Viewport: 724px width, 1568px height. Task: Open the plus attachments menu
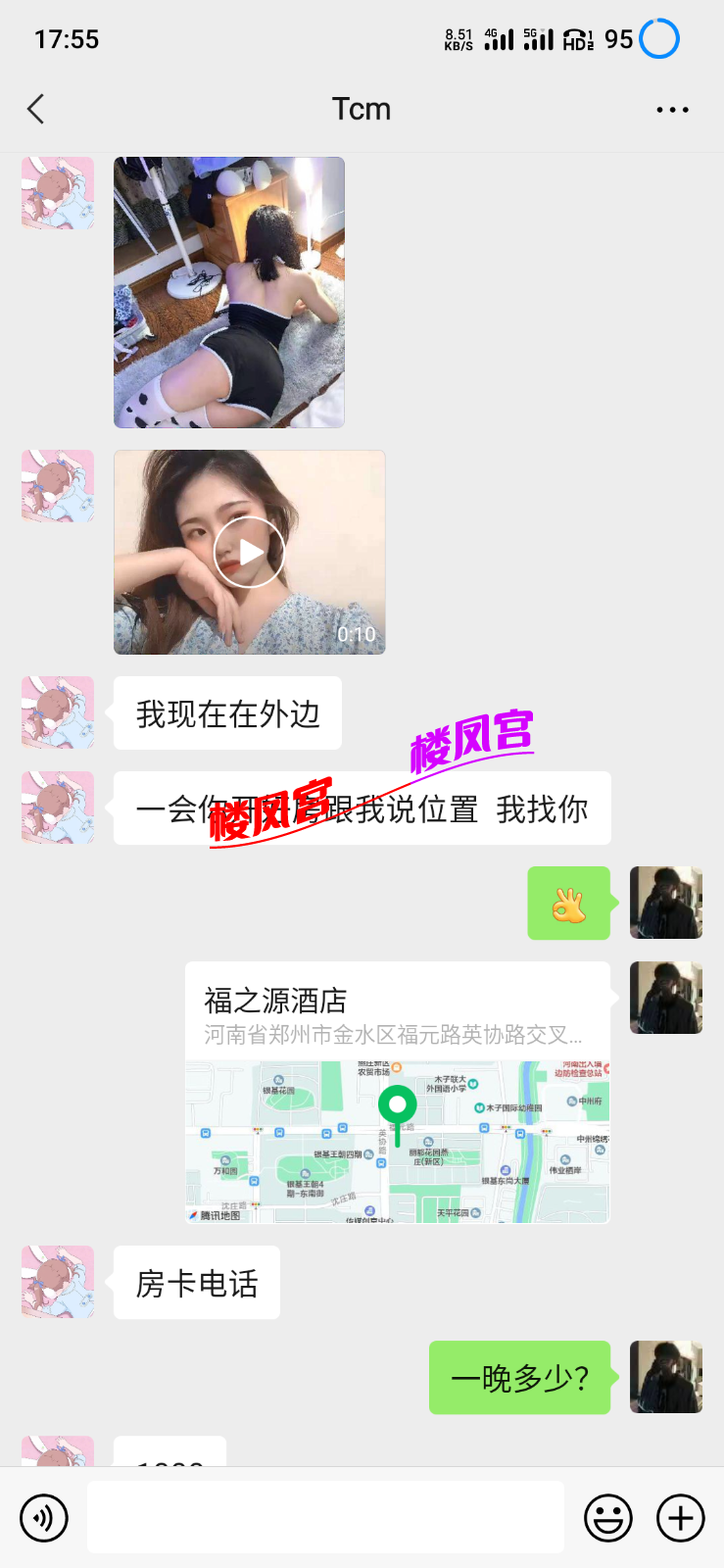(681, 1518)
